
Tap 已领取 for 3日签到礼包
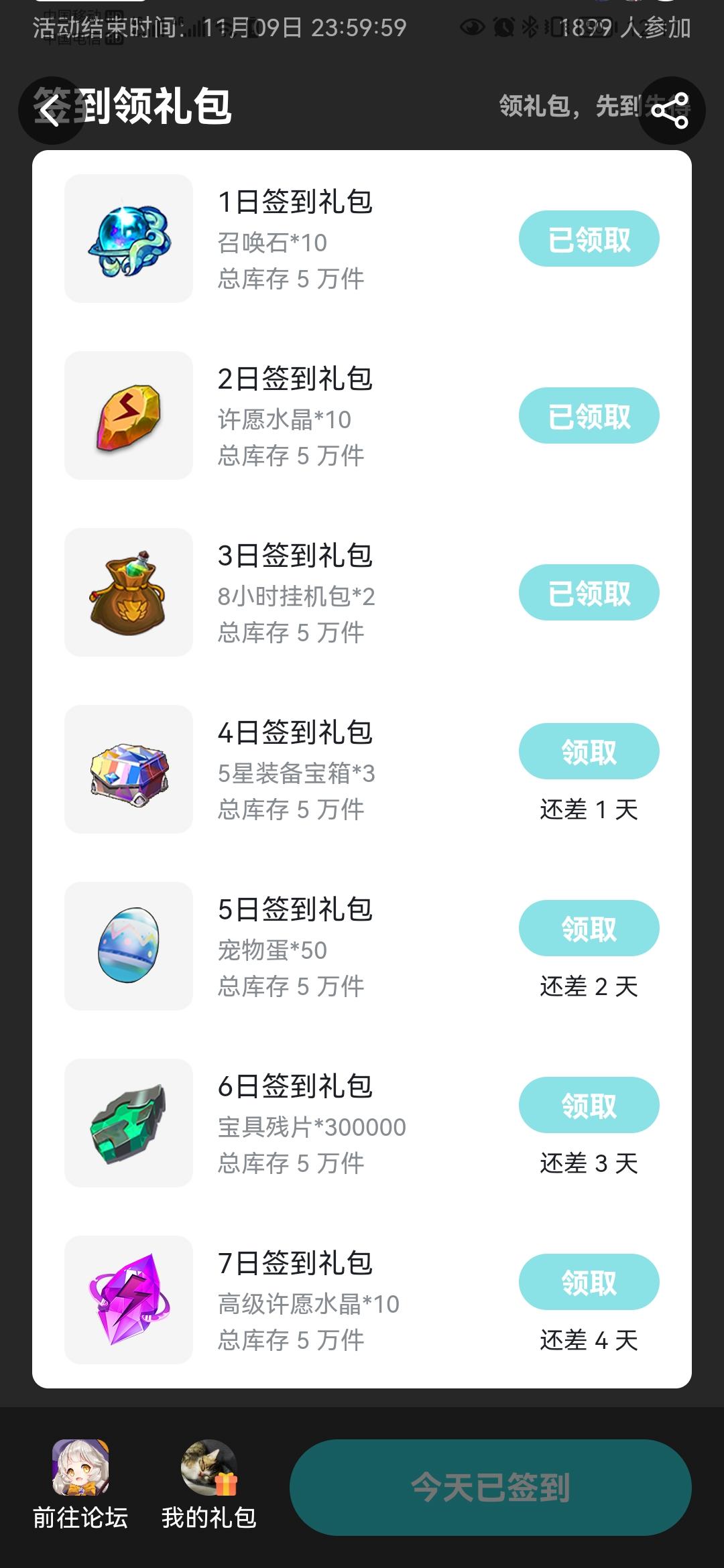click(589, 593)
